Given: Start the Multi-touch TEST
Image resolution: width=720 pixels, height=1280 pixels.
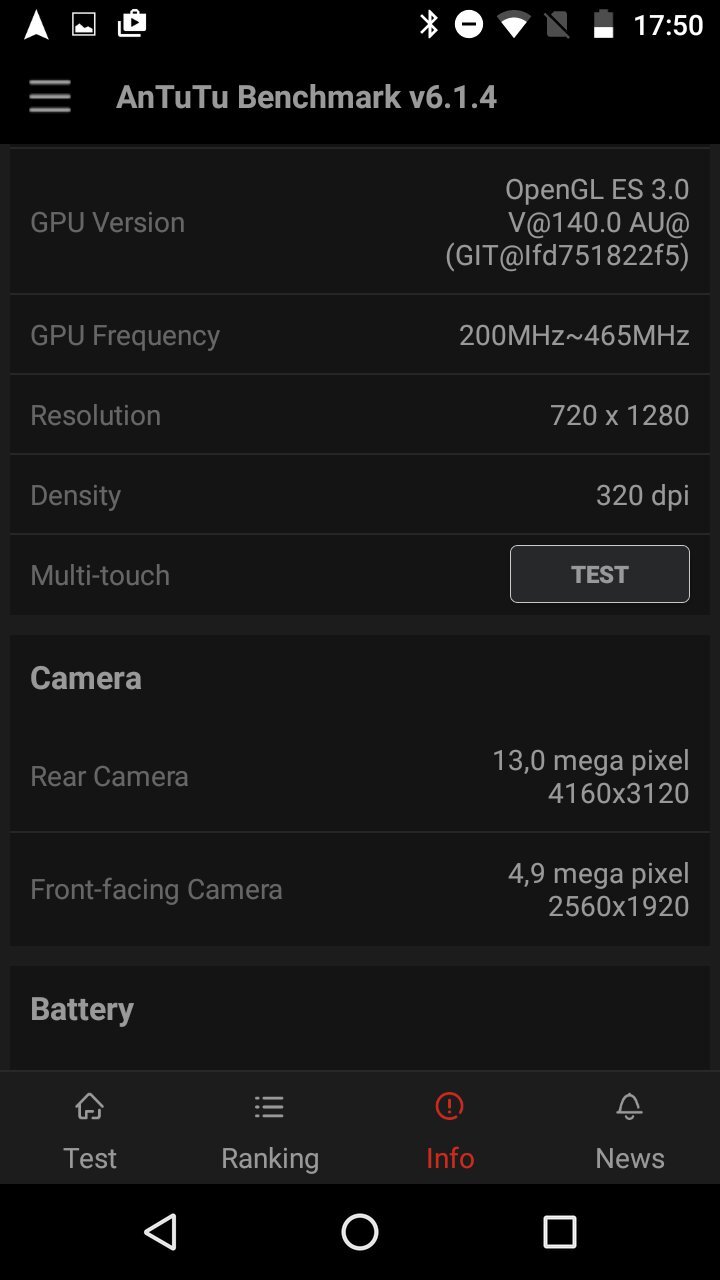Looking at the screenshot, I should 599,574.
